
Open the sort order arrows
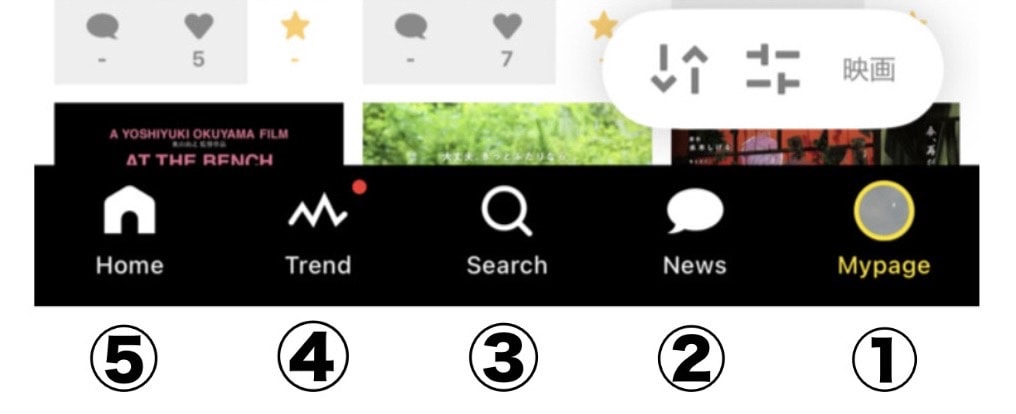point(679,70)
